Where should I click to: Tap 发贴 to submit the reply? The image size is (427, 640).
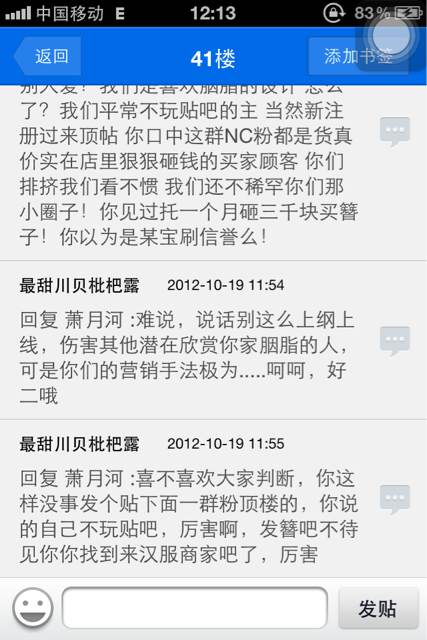coord(378,608)
